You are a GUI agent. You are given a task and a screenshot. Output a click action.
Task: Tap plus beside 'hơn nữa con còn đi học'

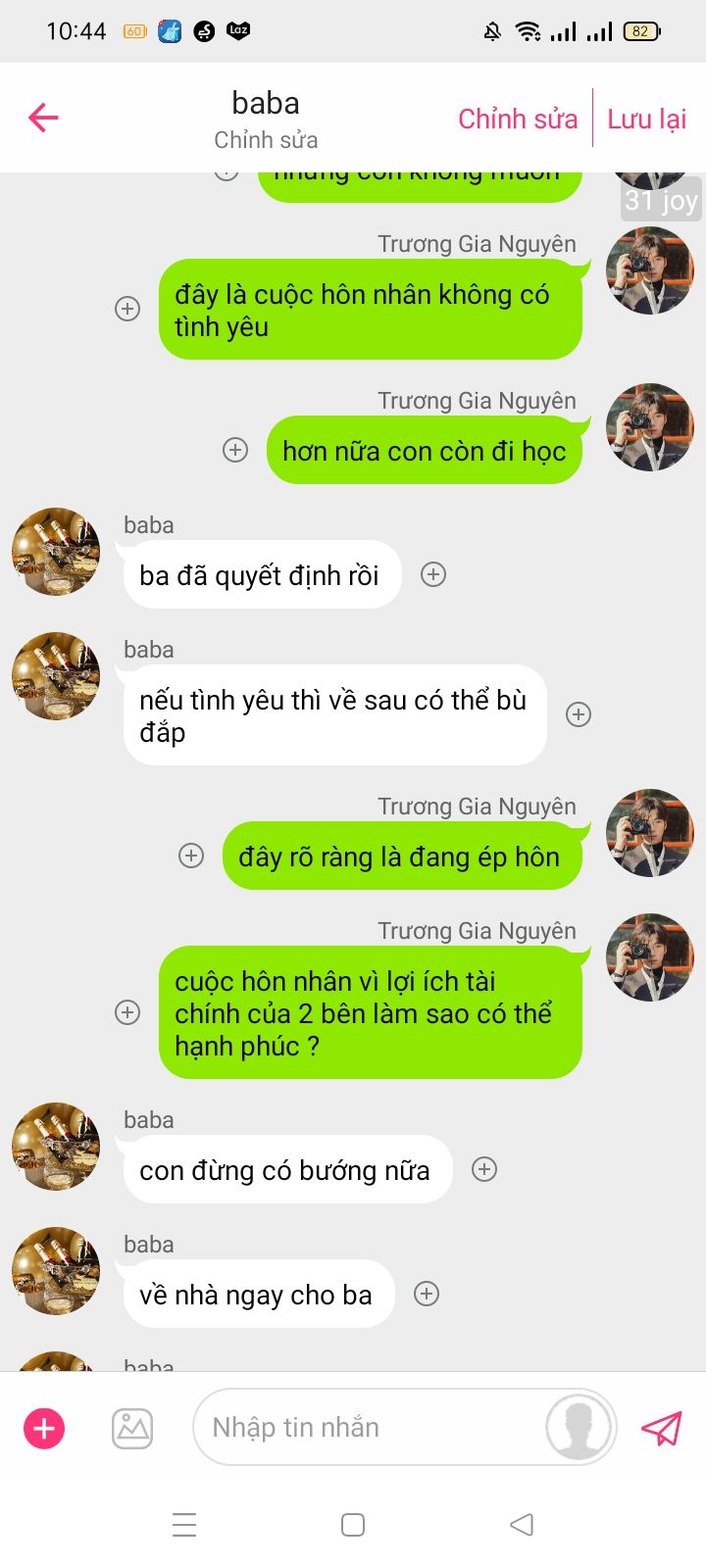[x=235, y=450]
